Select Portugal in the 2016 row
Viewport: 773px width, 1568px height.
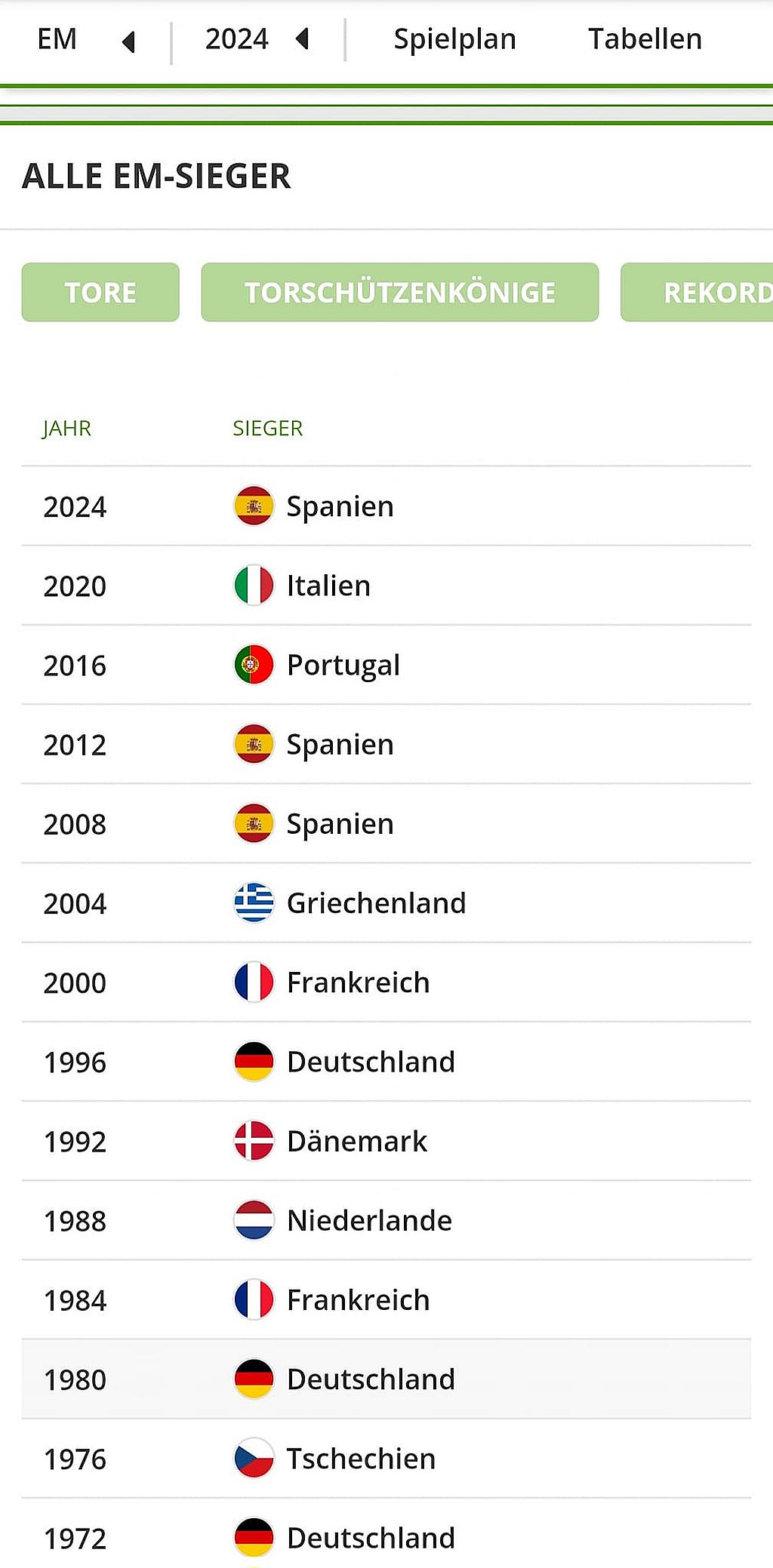tap(343, 666)
